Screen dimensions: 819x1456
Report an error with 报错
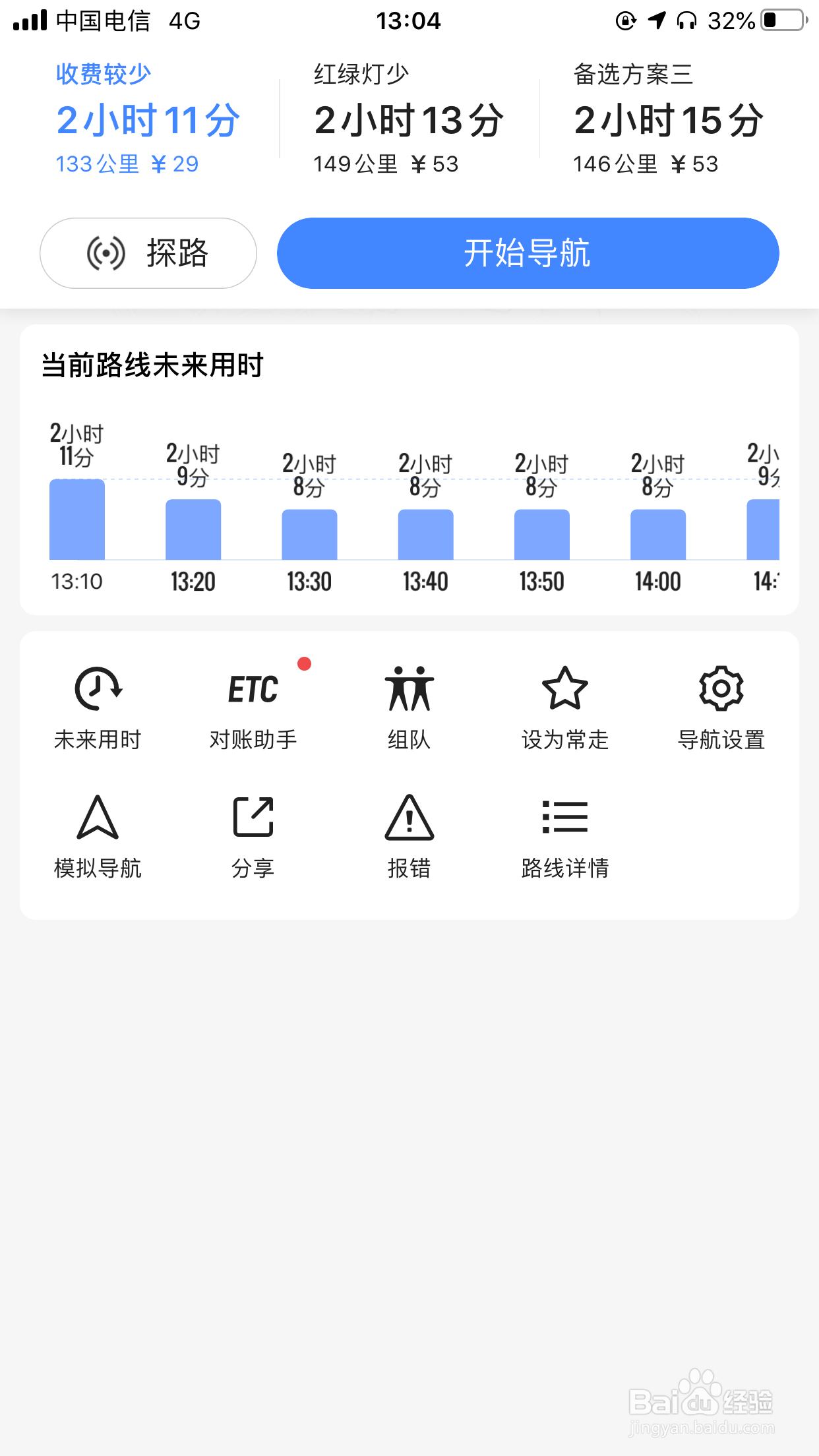409,837
